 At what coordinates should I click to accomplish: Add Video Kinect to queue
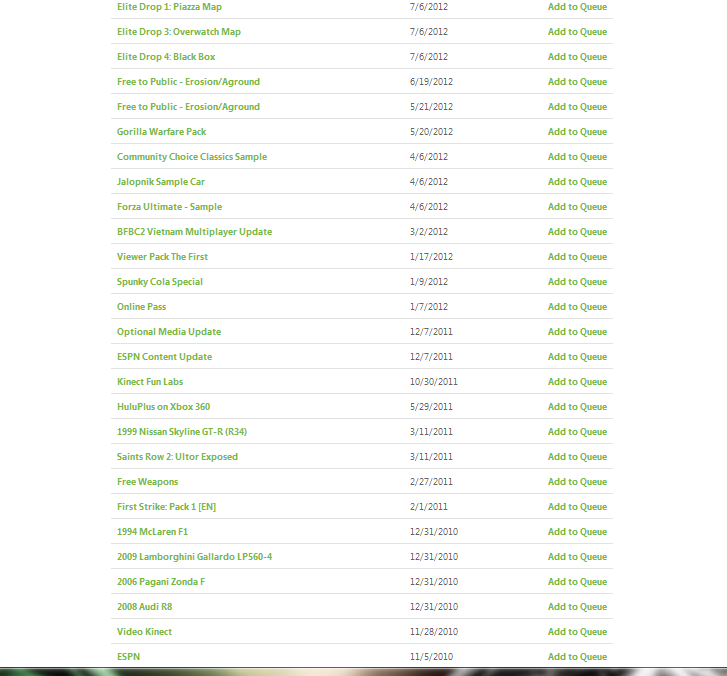coord(577,632)
